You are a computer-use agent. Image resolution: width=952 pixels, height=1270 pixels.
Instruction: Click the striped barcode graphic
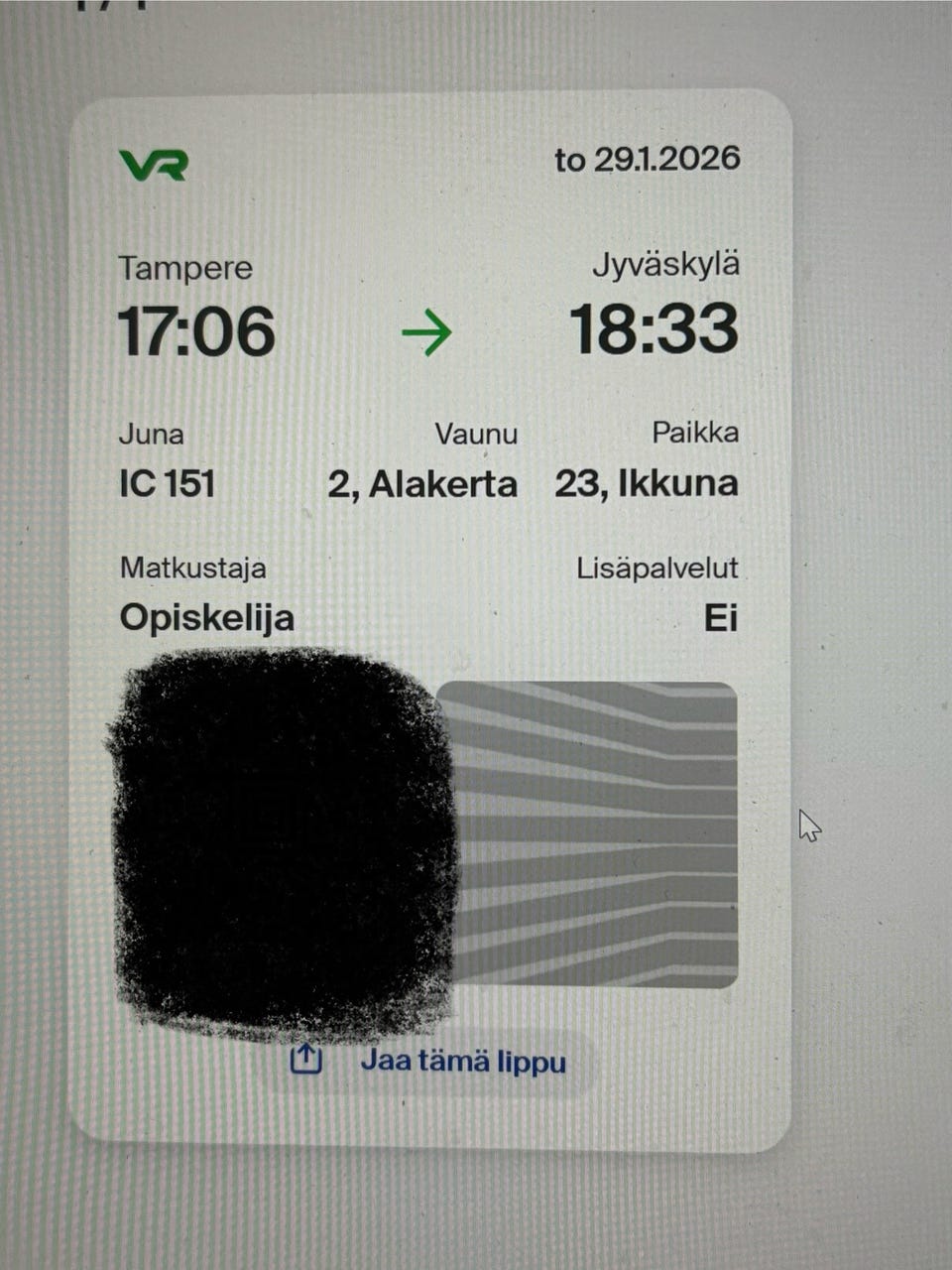(595, 833)
